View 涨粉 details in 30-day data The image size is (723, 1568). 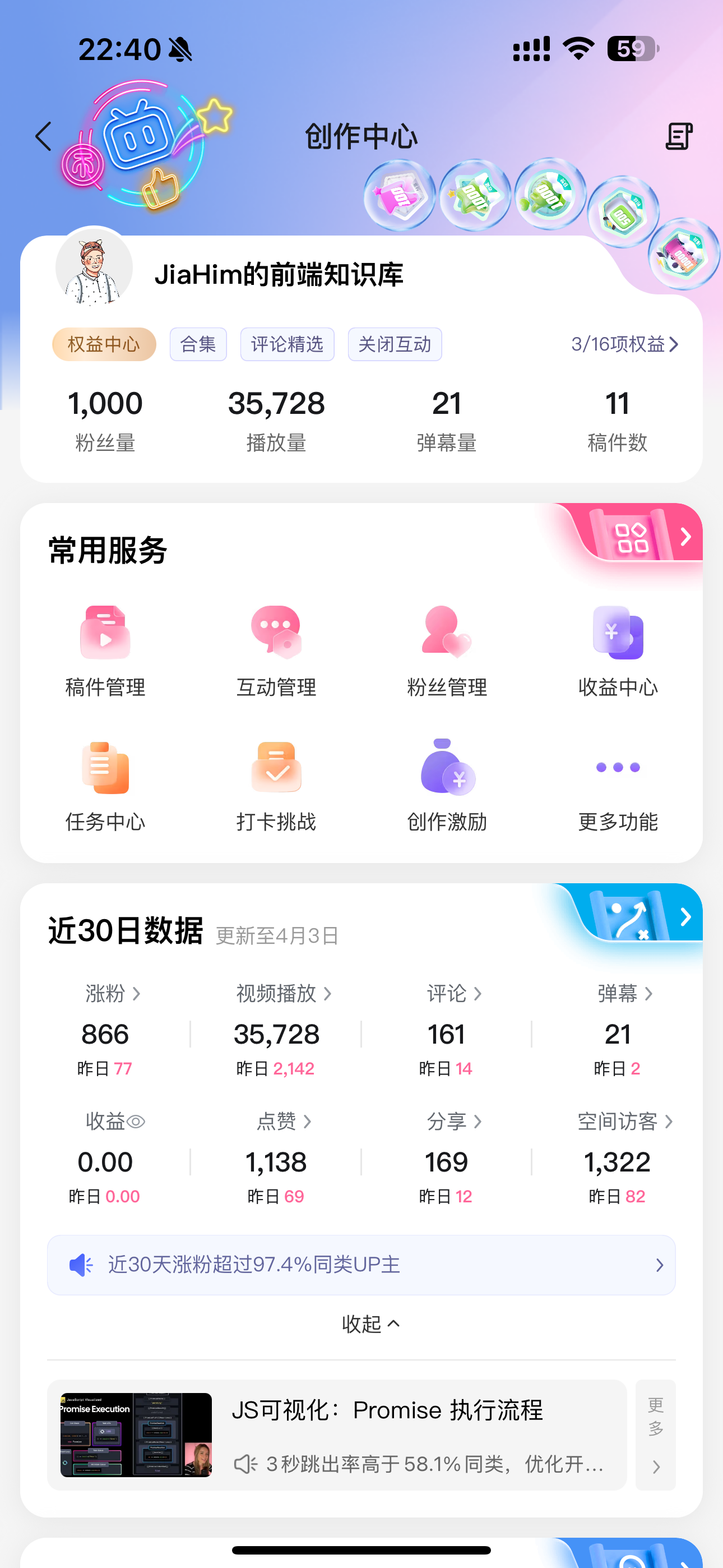[113, 994]
